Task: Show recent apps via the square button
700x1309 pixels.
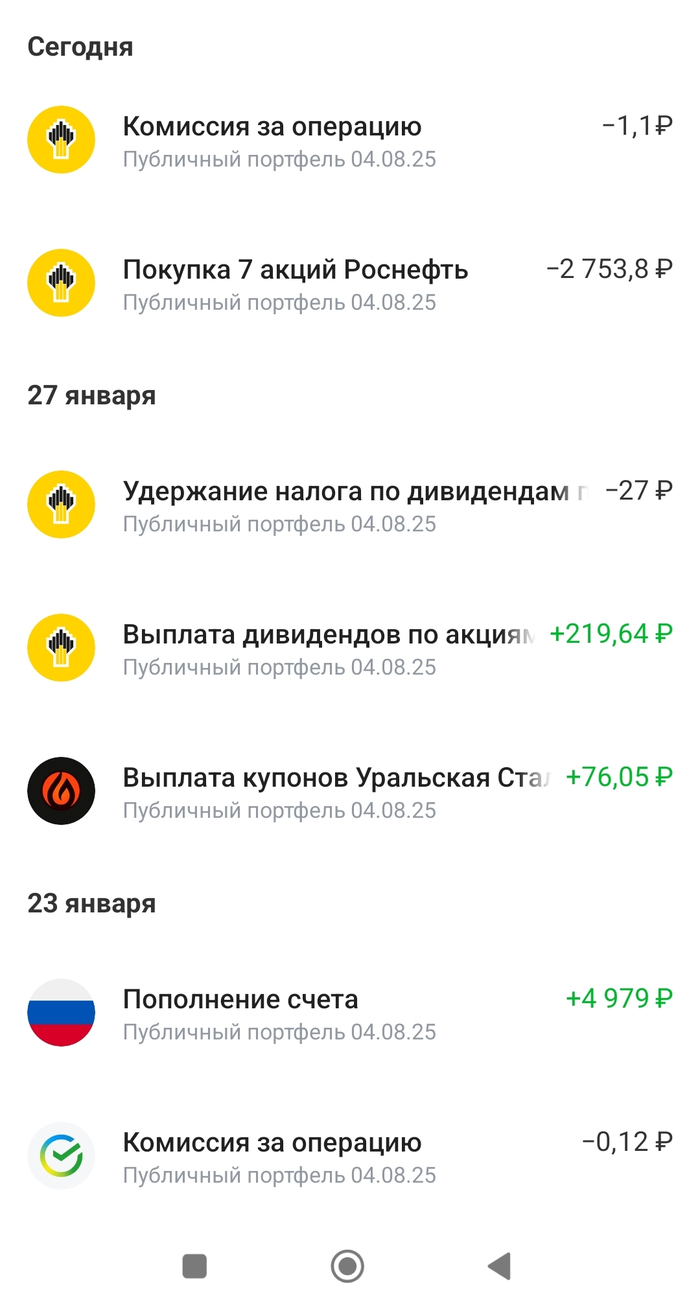Action: 195,1267
